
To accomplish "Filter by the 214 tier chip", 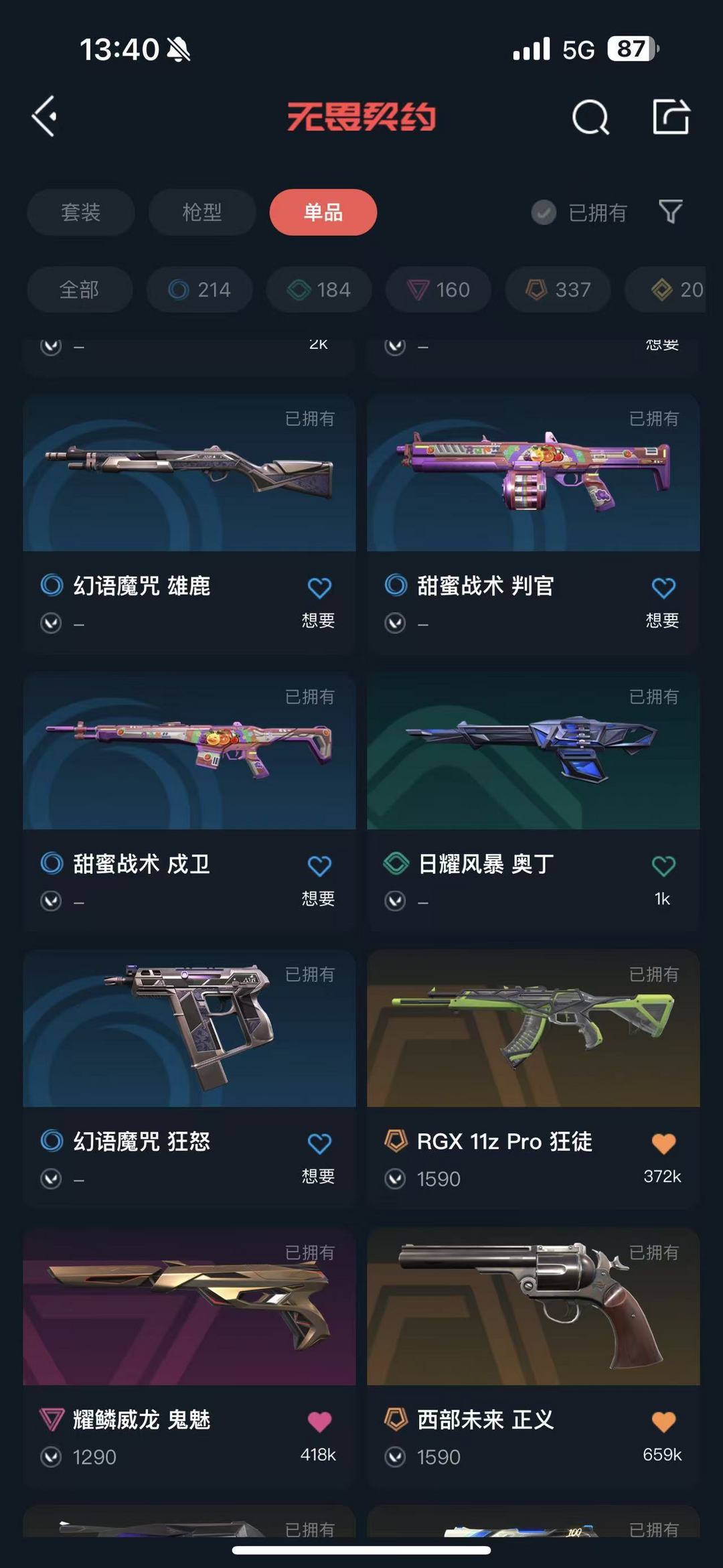I will [199, 289].
